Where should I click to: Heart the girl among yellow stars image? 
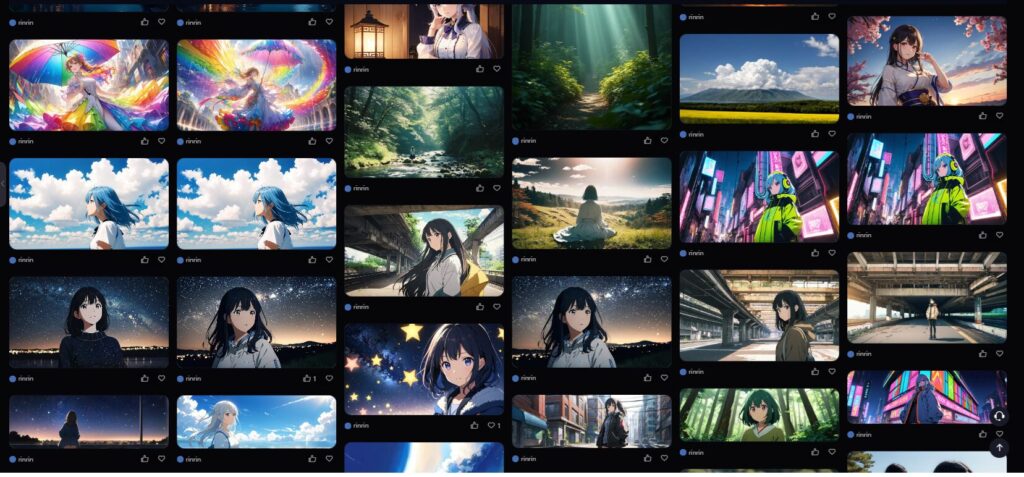(491, 426)
